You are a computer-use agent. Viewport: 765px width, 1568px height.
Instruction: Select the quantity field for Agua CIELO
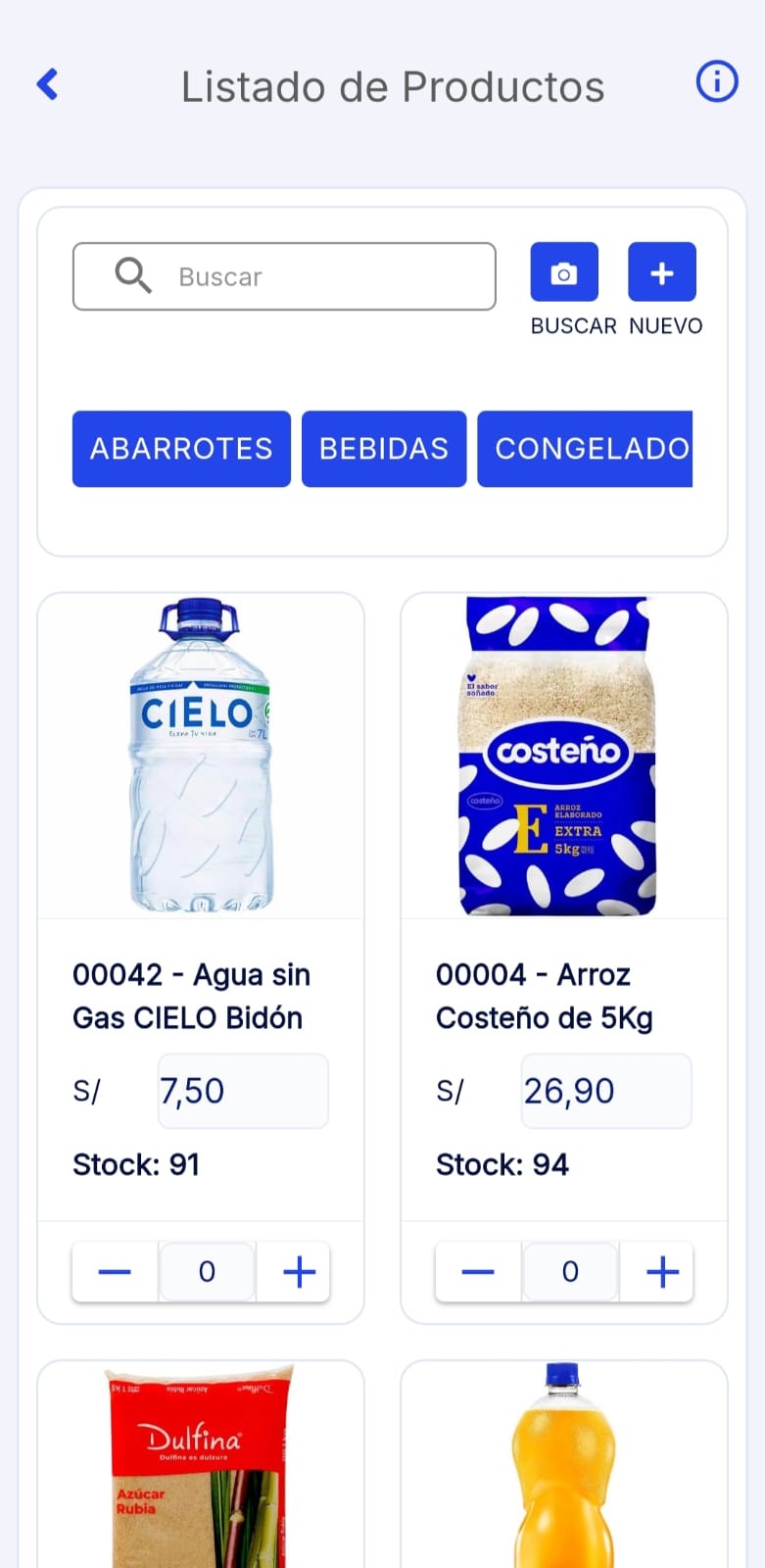(x=207, y=1271)
